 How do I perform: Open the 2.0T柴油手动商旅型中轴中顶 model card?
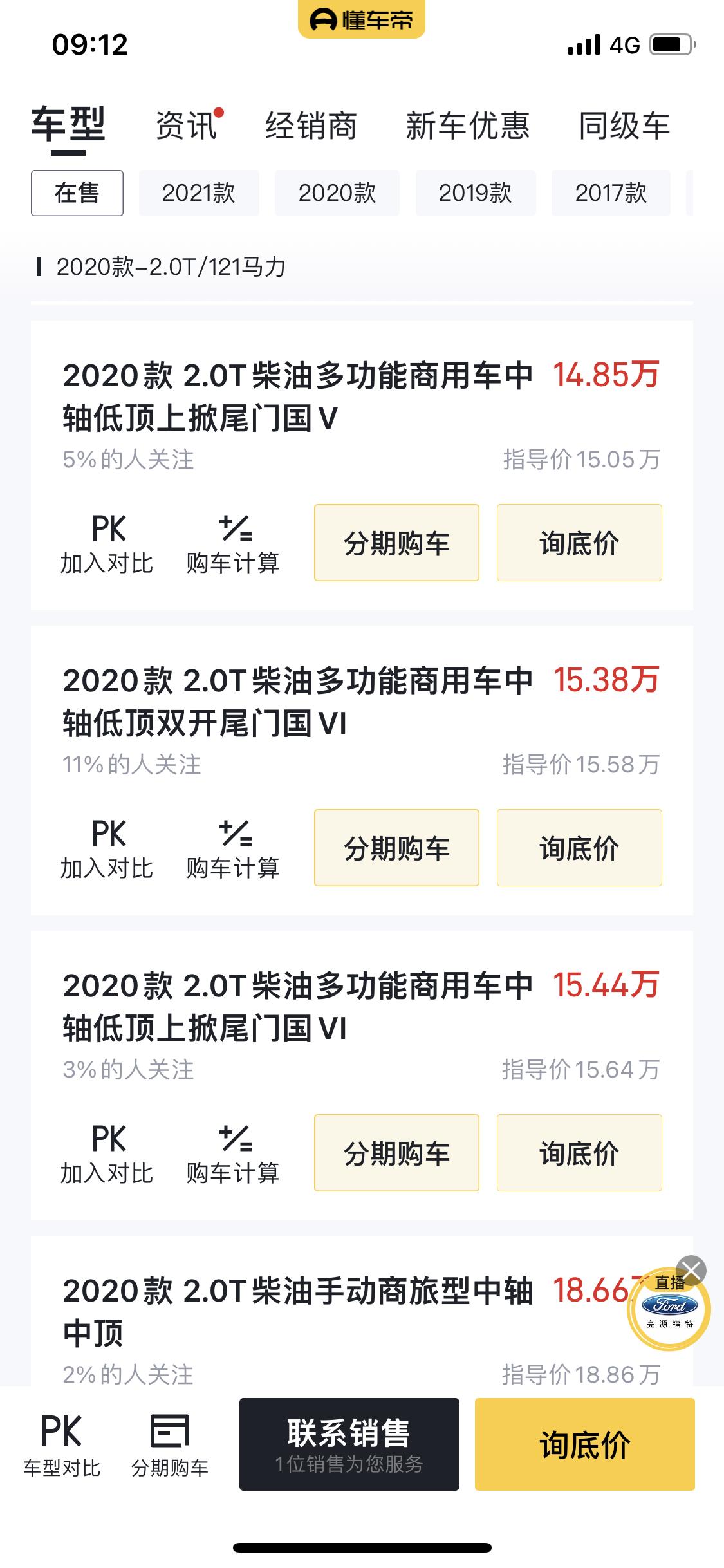(x=297, y=1311)
